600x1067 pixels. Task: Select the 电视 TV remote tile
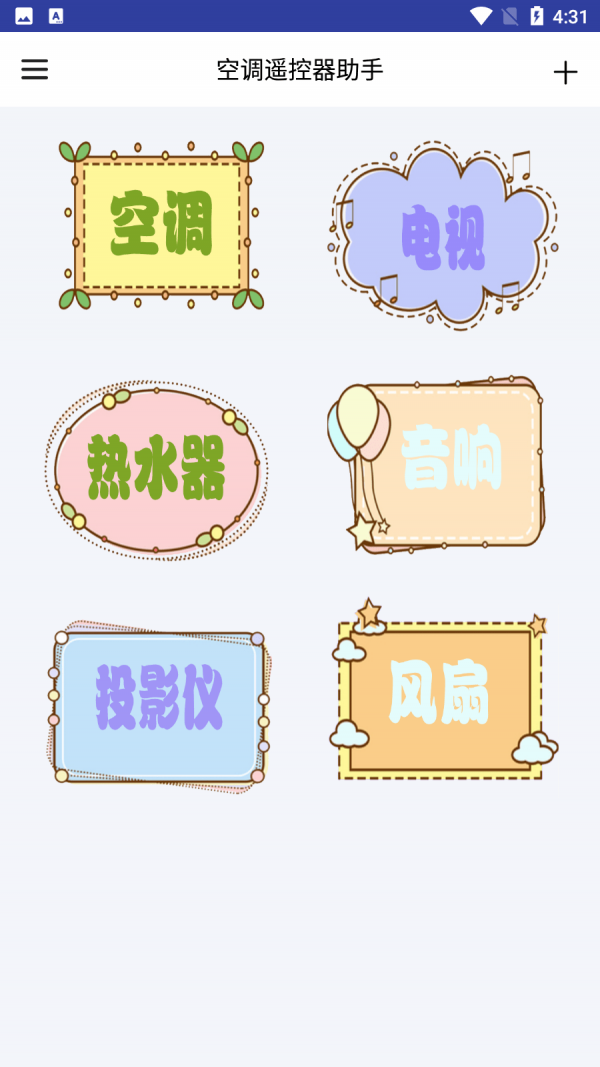442,237
